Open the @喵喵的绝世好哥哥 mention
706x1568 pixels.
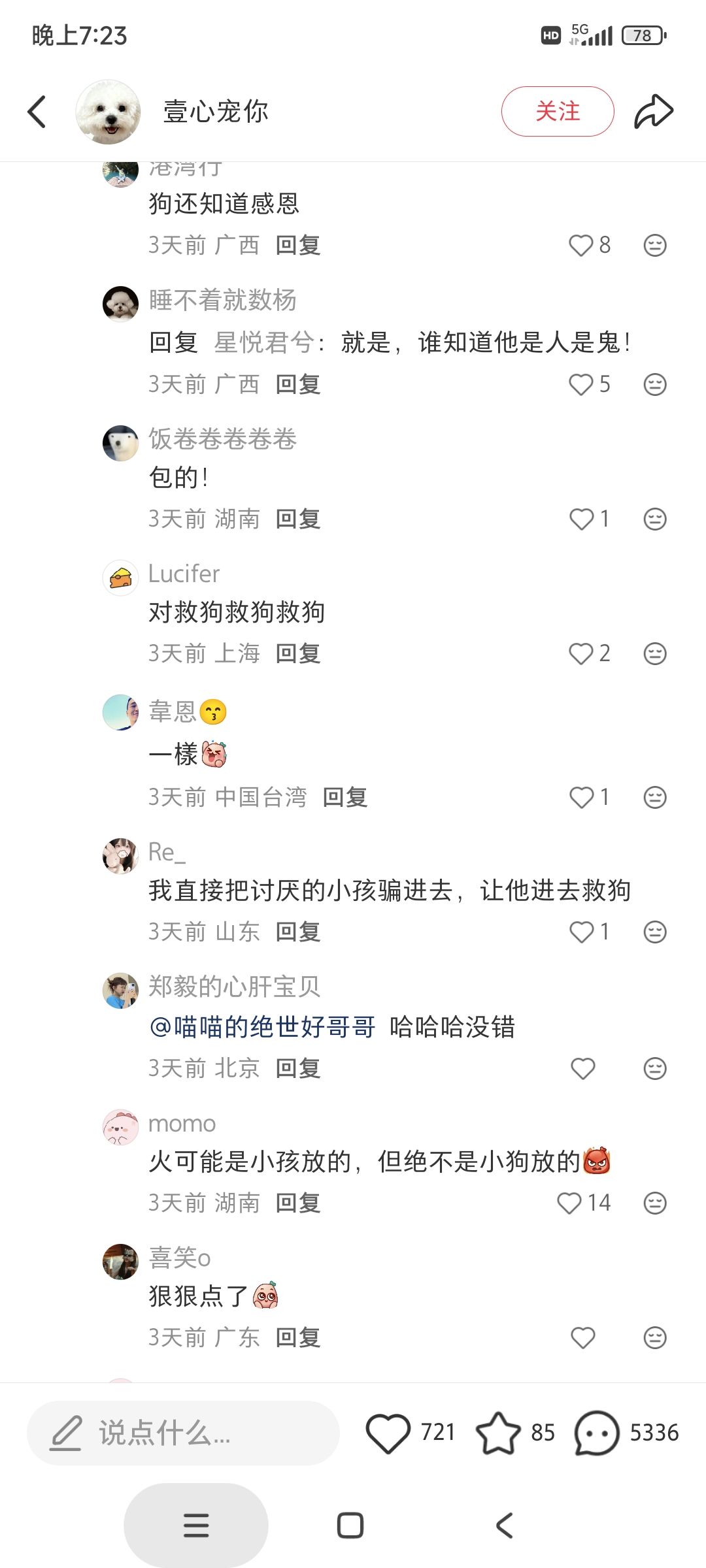coord(263,1027)
